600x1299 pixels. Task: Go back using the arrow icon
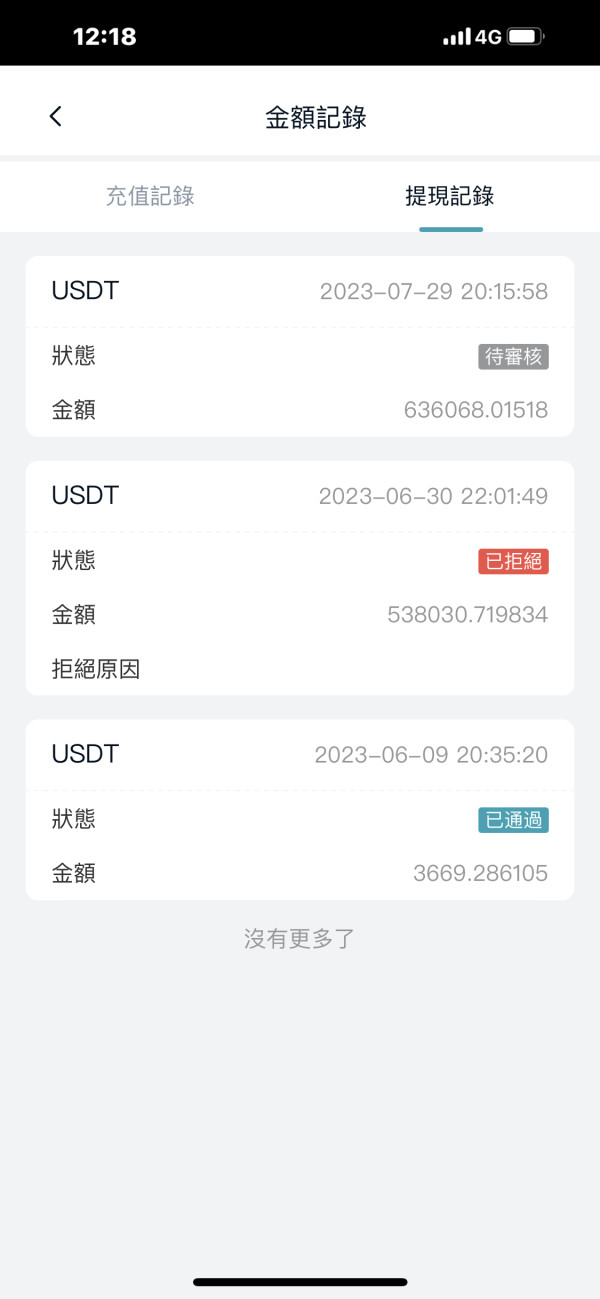(x=56, y=116)
